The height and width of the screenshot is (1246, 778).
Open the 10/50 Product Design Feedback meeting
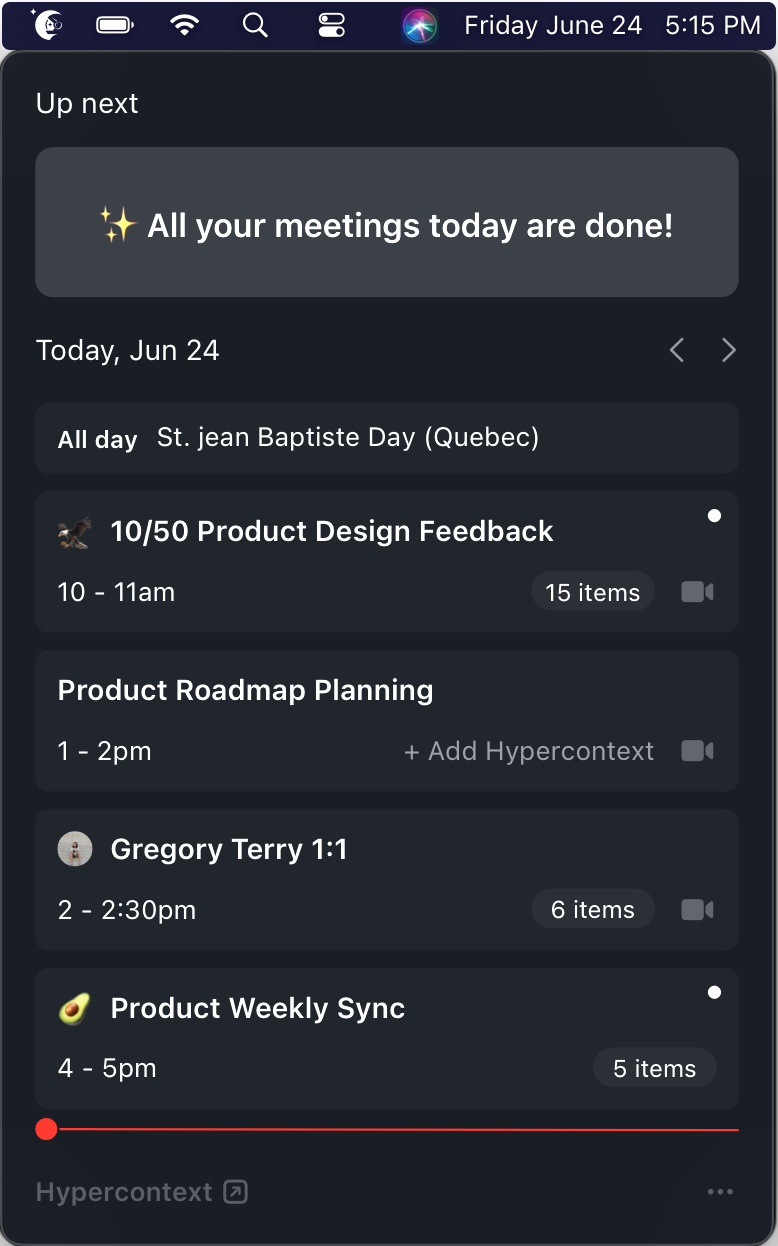click(x=387, y=561)
